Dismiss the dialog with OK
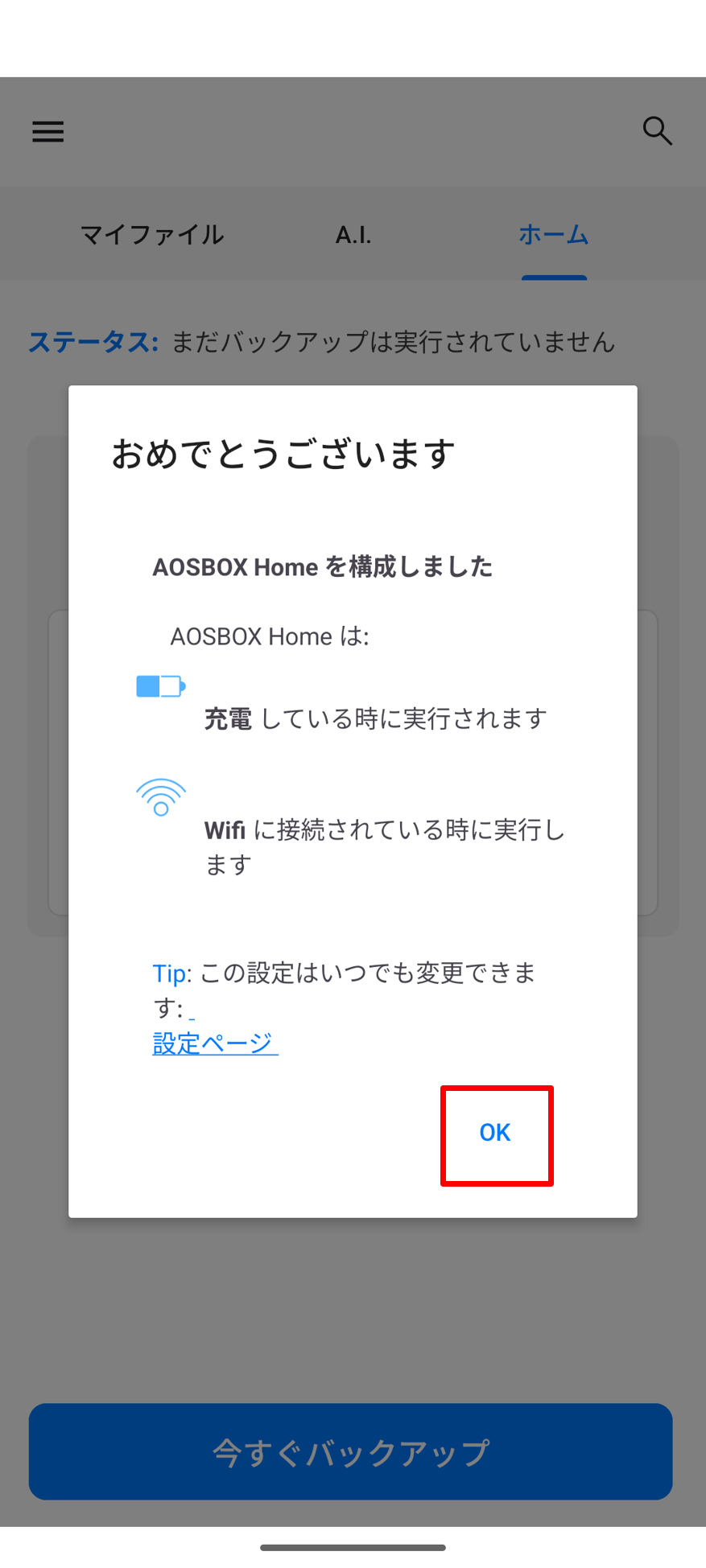Viewport: 706px width, 1568px height. 496,1132
